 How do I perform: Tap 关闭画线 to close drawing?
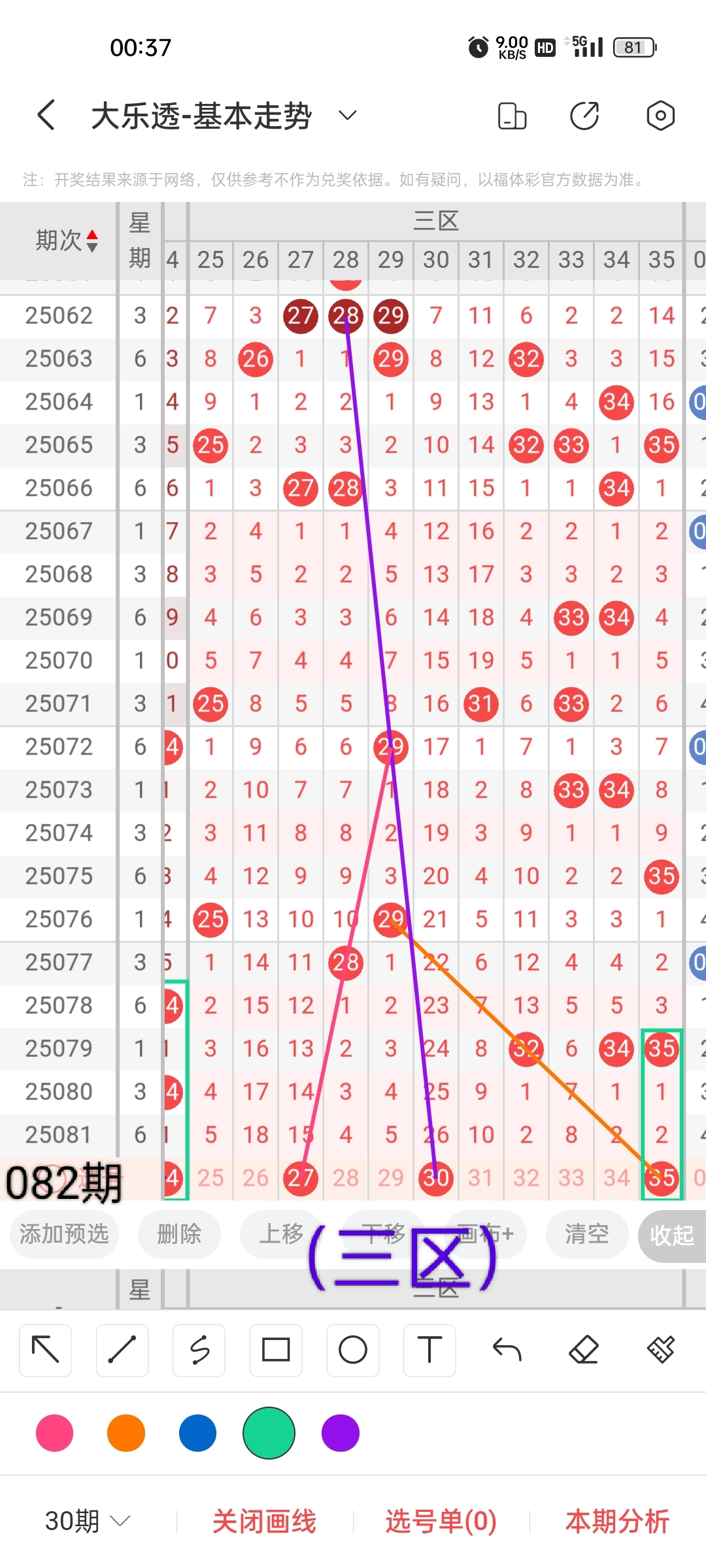[265, 1521]
